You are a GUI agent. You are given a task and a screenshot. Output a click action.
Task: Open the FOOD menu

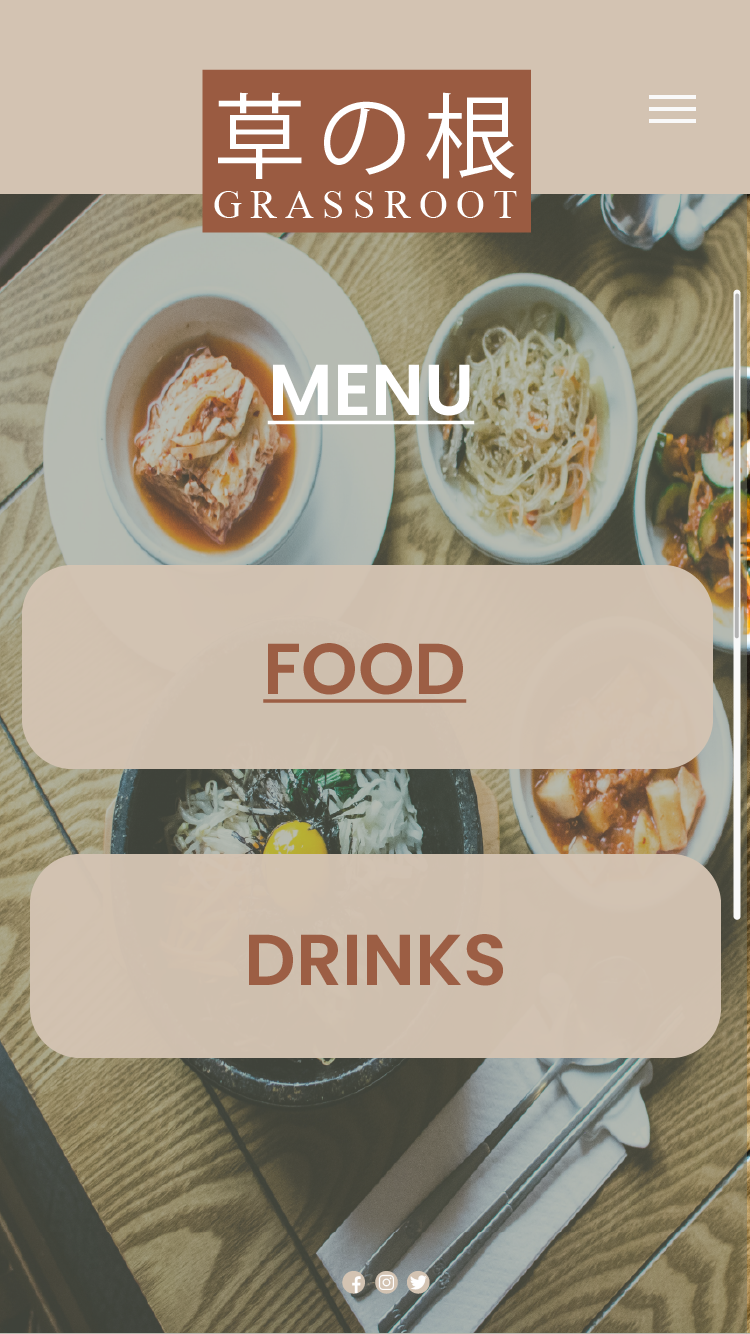point(365,668)
